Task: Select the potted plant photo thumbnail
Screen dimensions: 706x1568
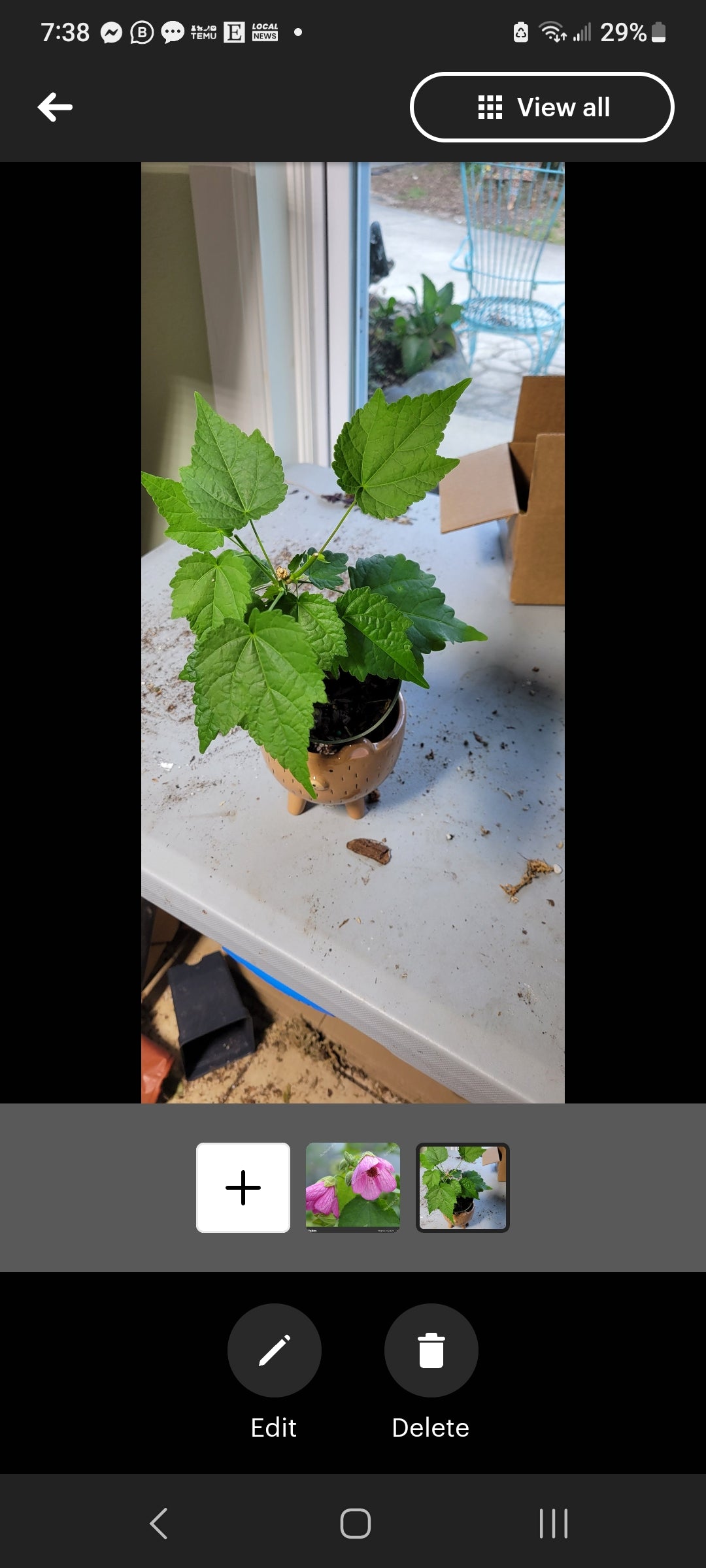Action: tap(463, 1187)
